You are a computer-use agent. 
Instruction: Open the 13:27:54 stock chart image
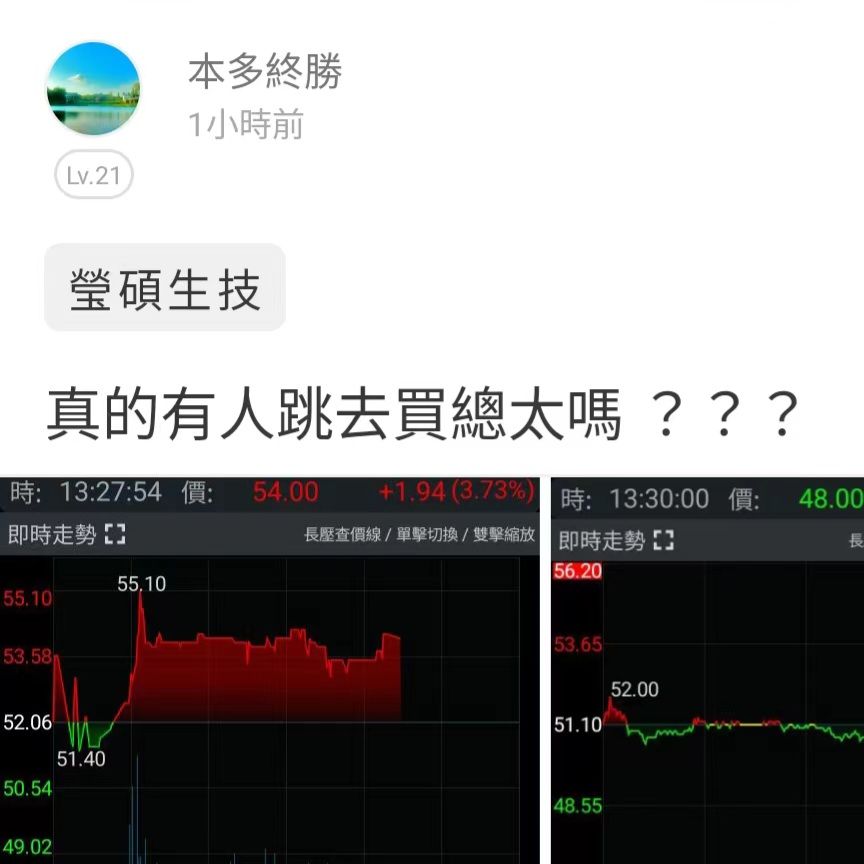coord(272,672)
